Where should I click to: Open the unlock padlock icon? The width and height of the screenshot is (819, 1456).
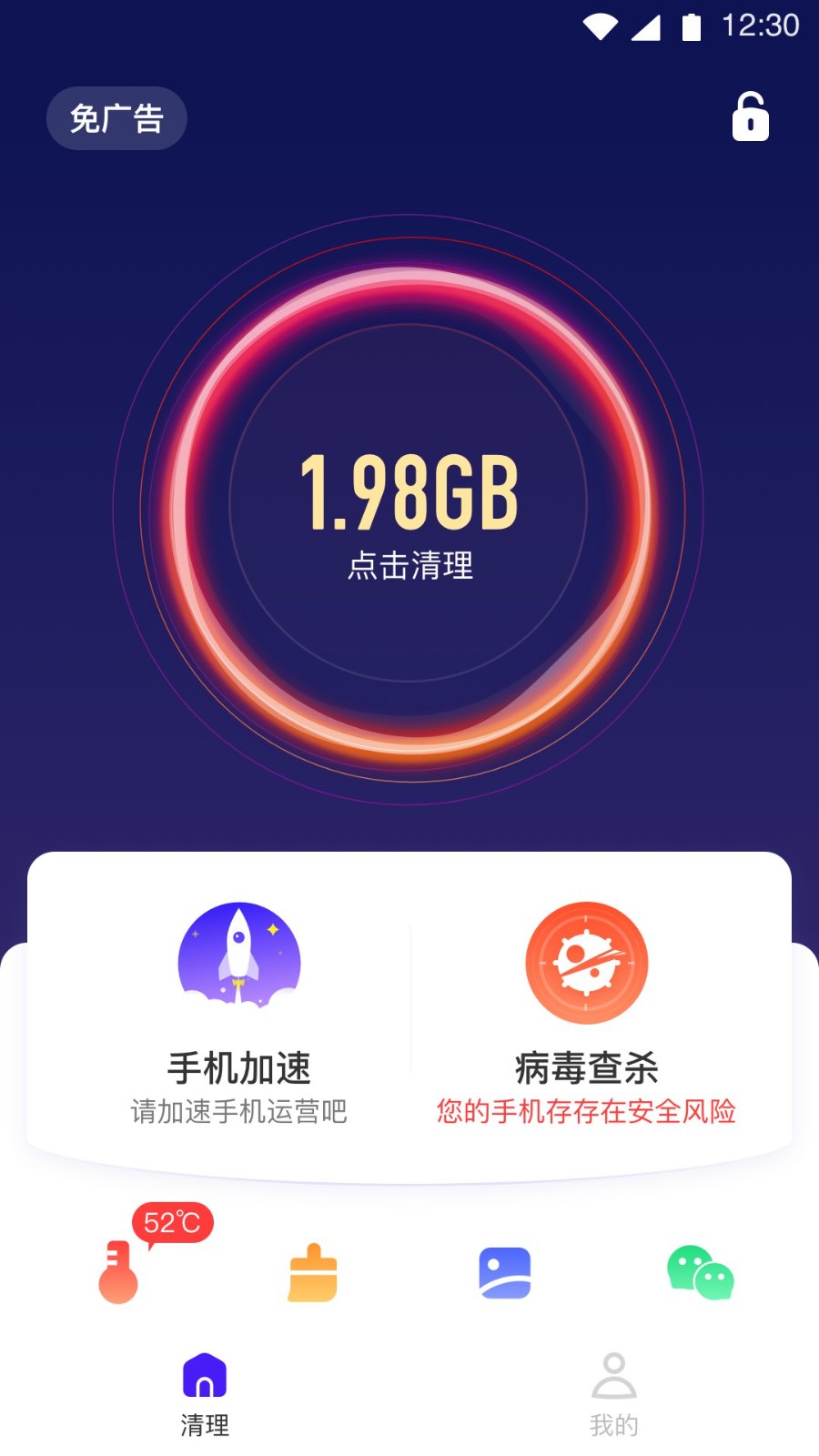750,117
